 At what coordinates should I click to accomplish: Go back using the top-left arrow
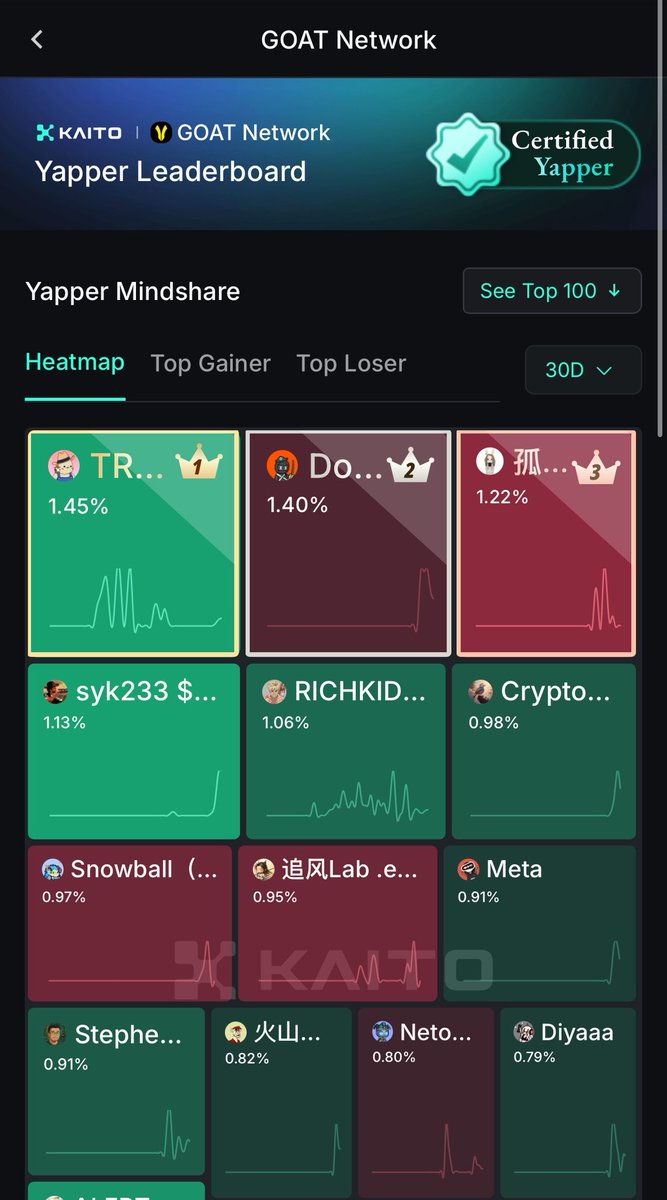click(x=37, y=40)
